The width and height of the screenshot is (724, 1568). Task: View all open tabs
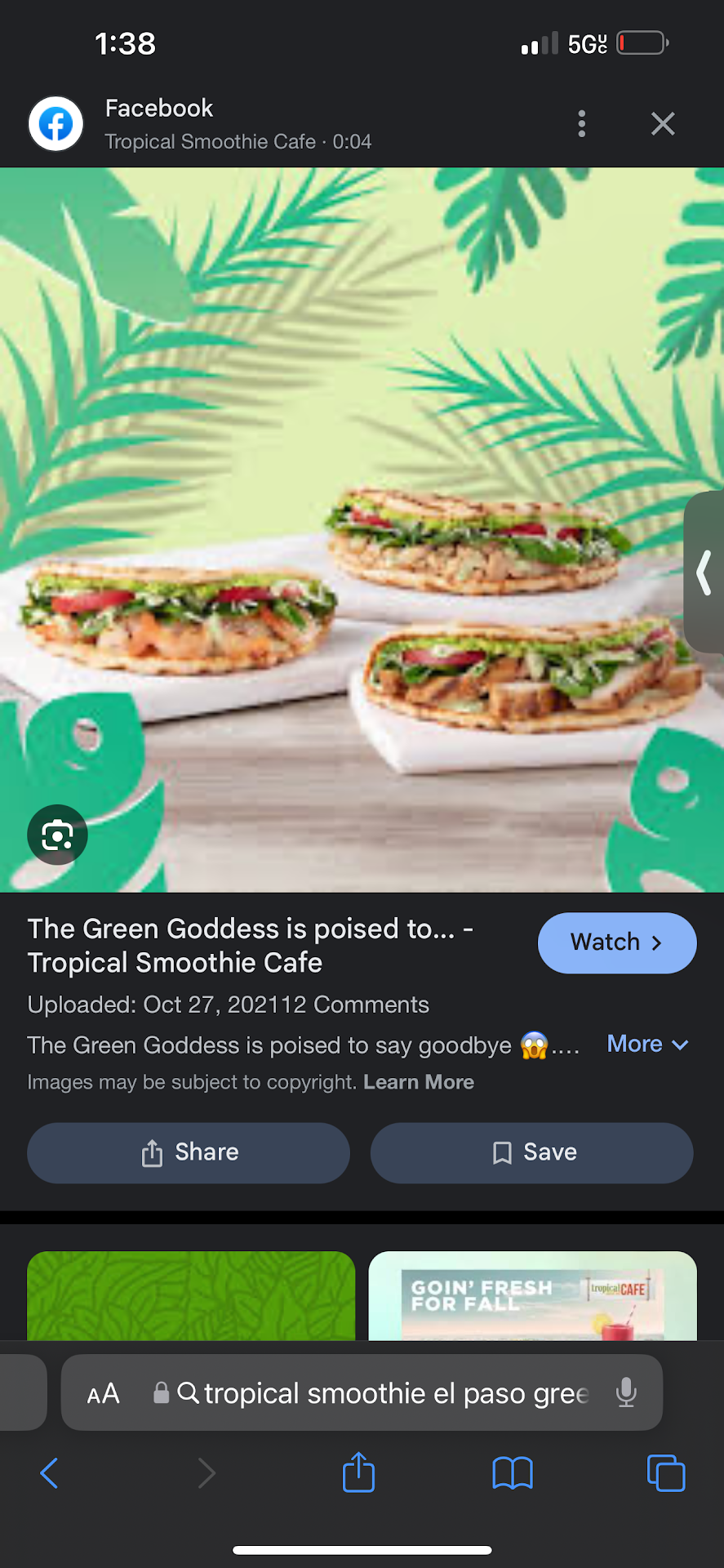pyautogui.click(x=665, y=1473)
